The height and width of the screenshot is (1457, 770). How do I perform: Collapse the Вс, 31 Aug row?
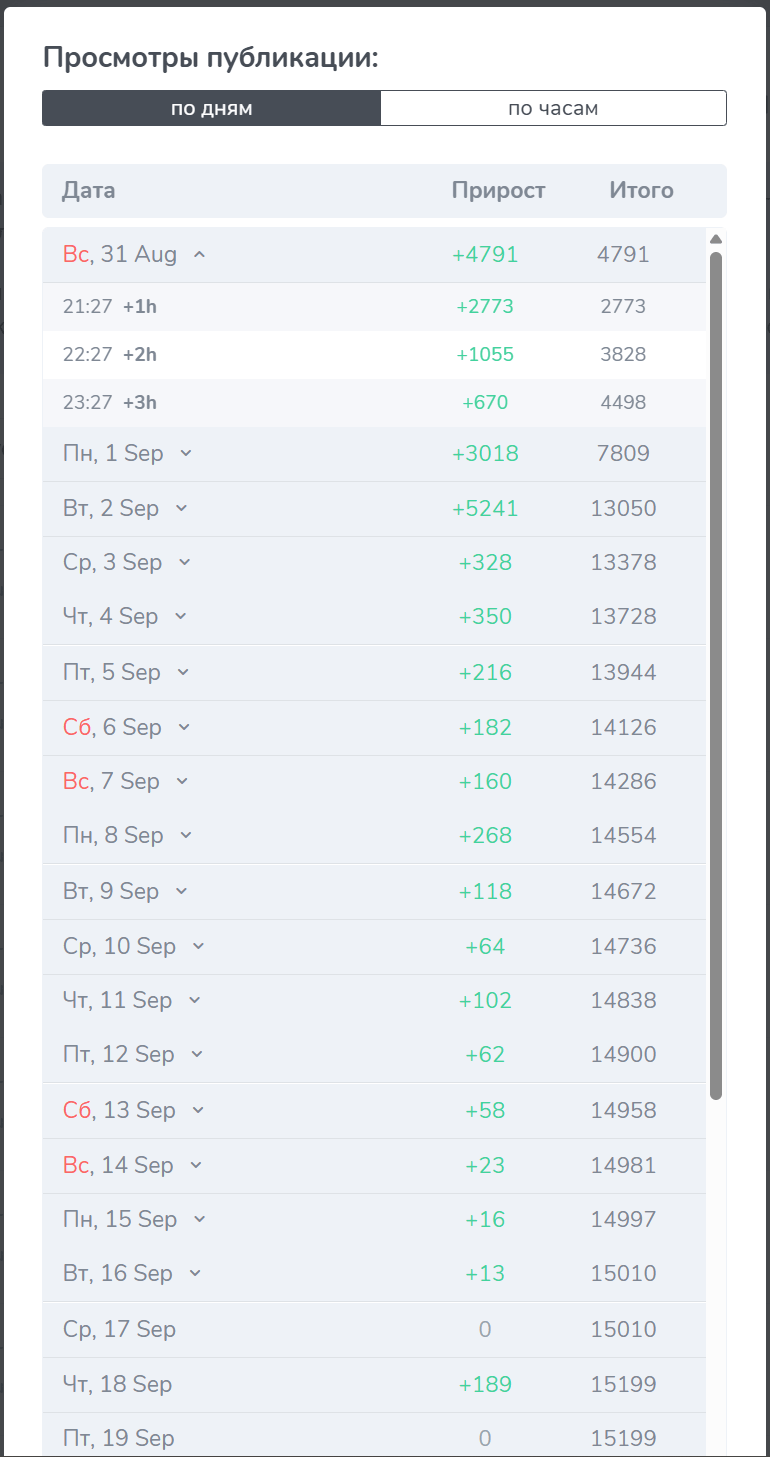(x=199, y=255)
